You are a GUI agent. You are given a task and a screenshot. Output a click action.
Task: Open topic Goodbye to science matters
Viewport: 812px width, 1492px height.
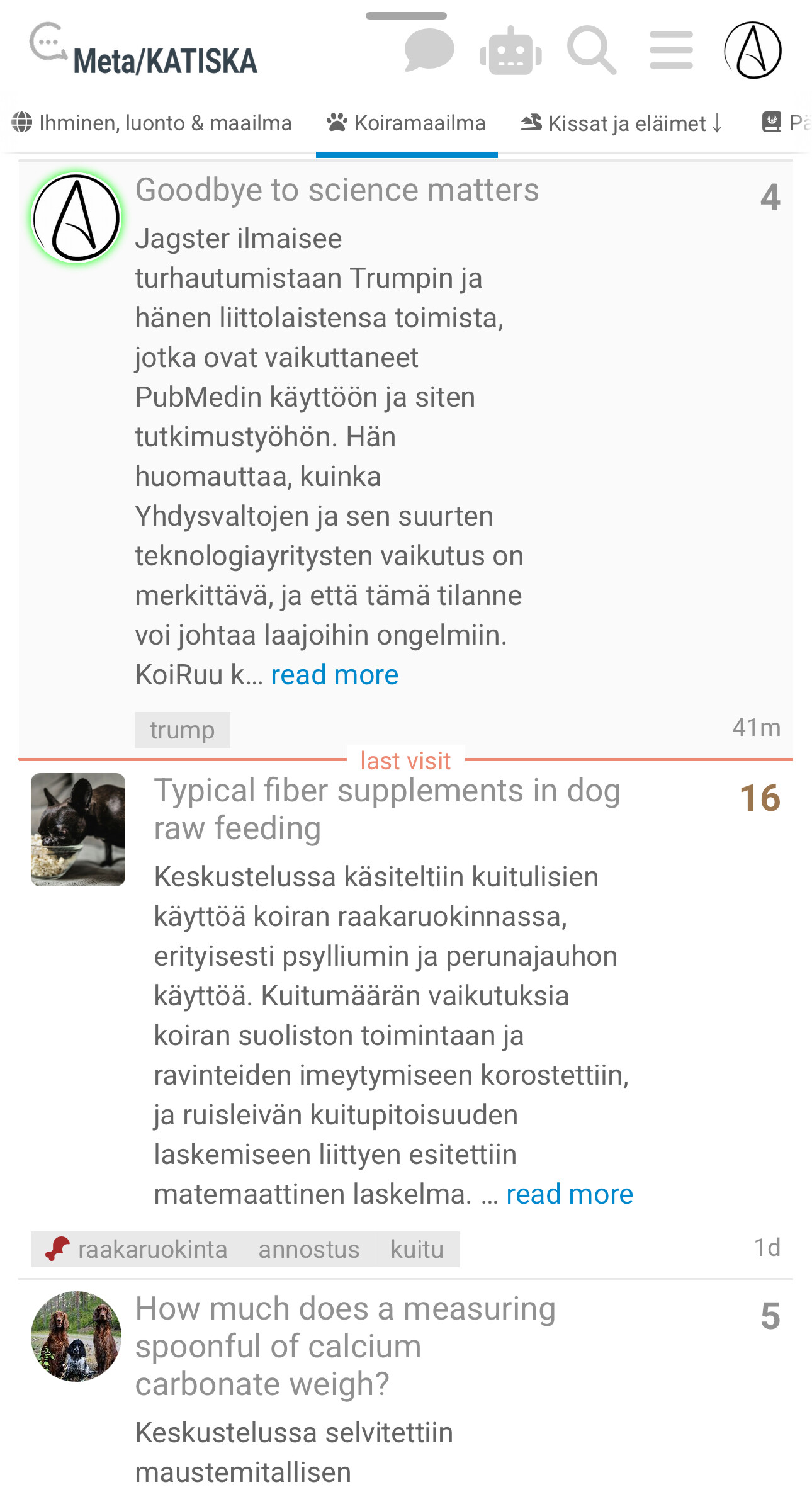[x=337, y=190]
